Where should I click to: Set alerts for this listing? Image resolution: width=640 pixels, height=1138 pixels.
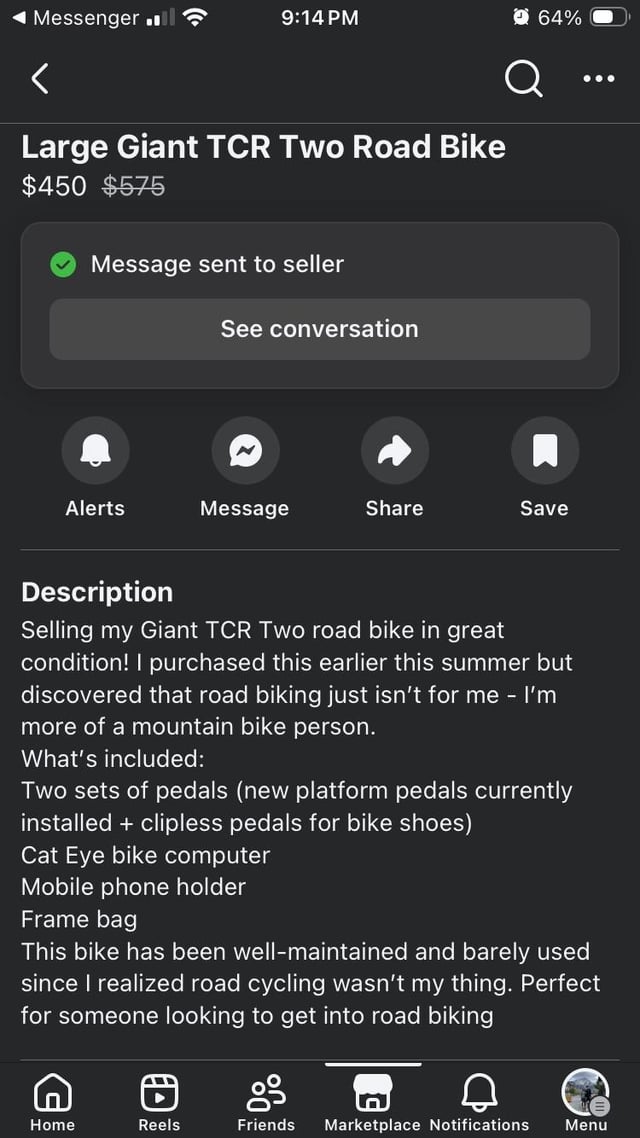[95, 453]
